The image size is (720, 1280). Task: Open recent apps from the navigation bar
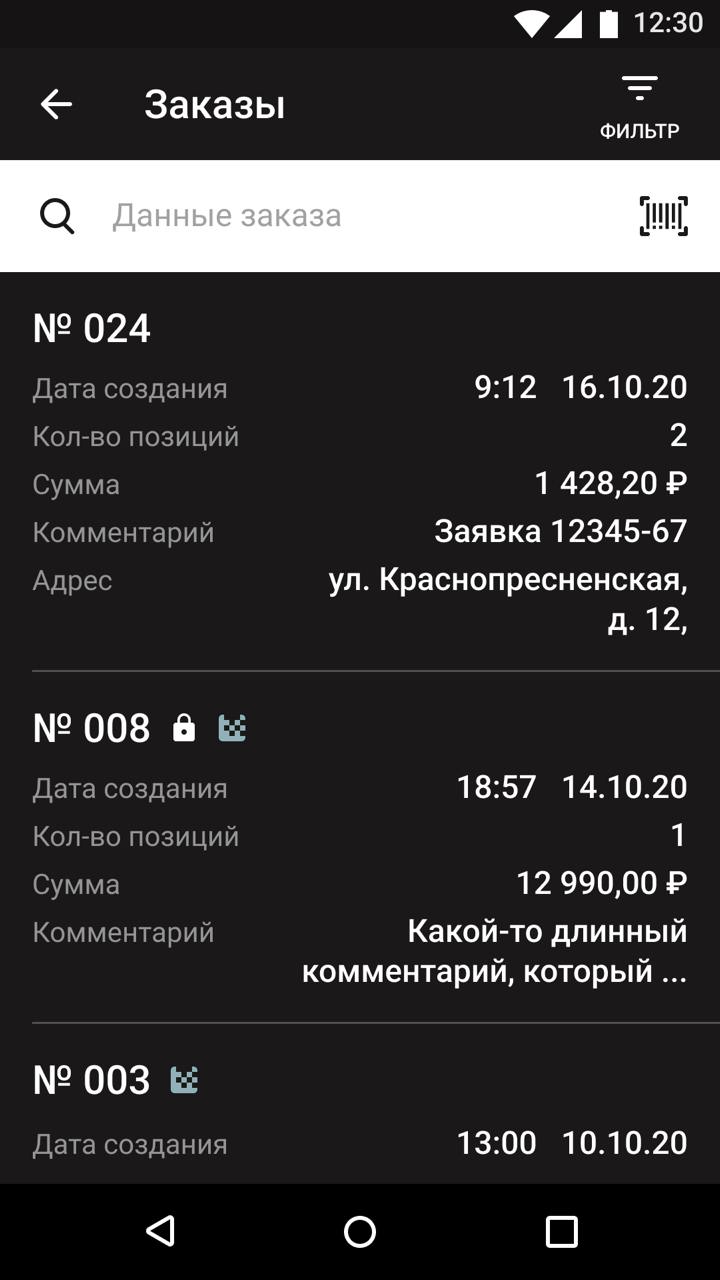click(561, 1232)
